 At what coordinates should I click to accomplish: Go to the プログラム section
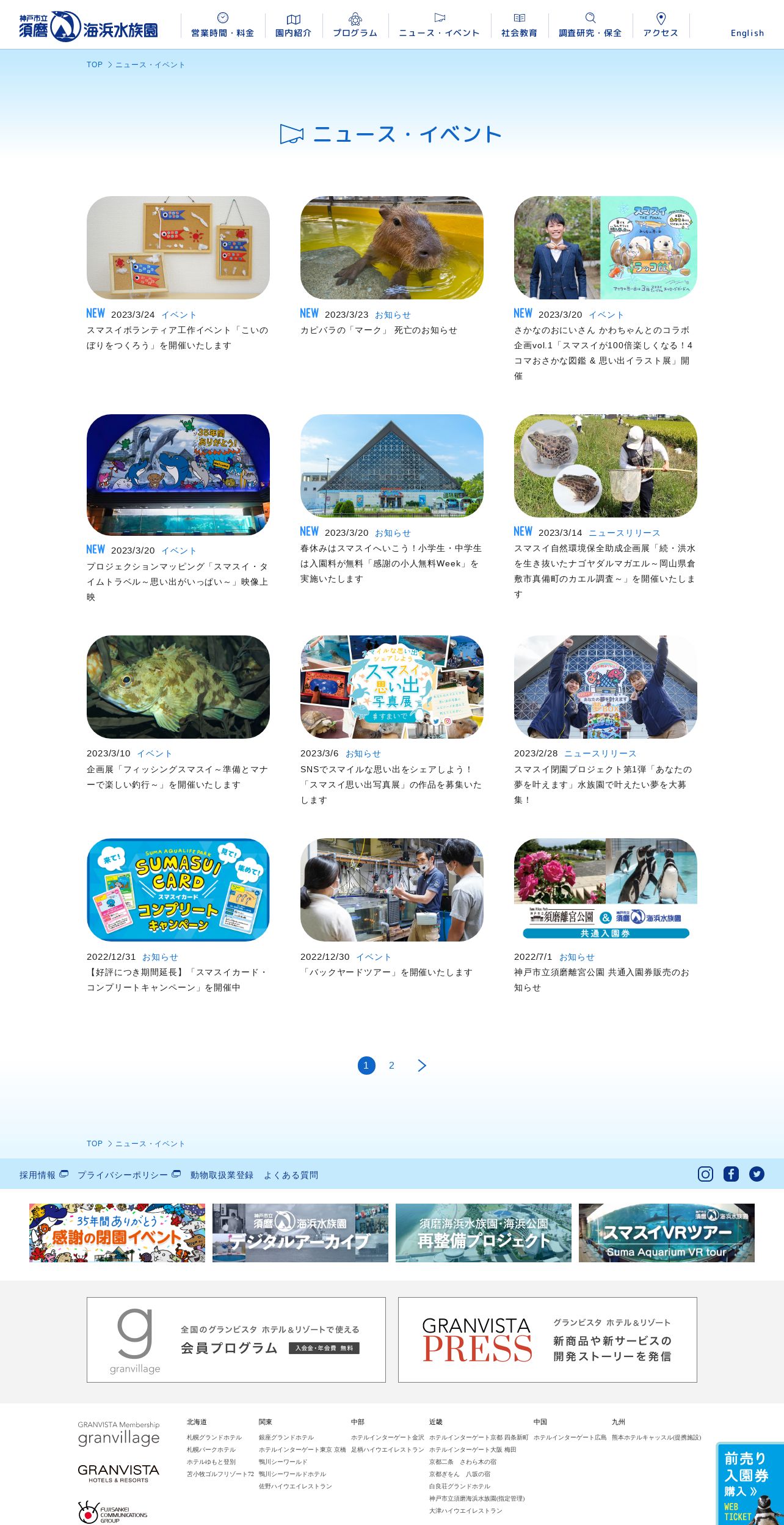(x=355, y=25)
